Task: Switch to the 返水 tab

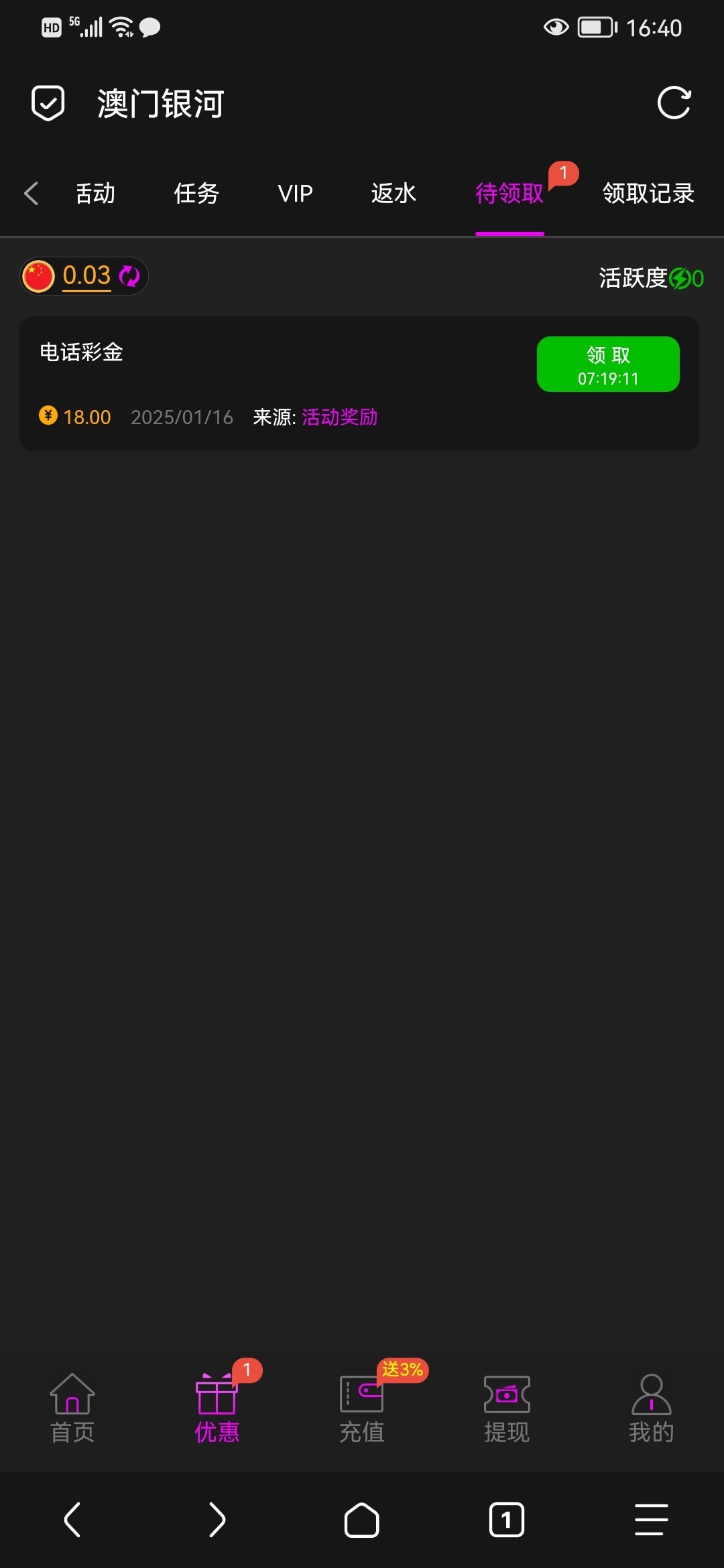Action: [394, 194]
